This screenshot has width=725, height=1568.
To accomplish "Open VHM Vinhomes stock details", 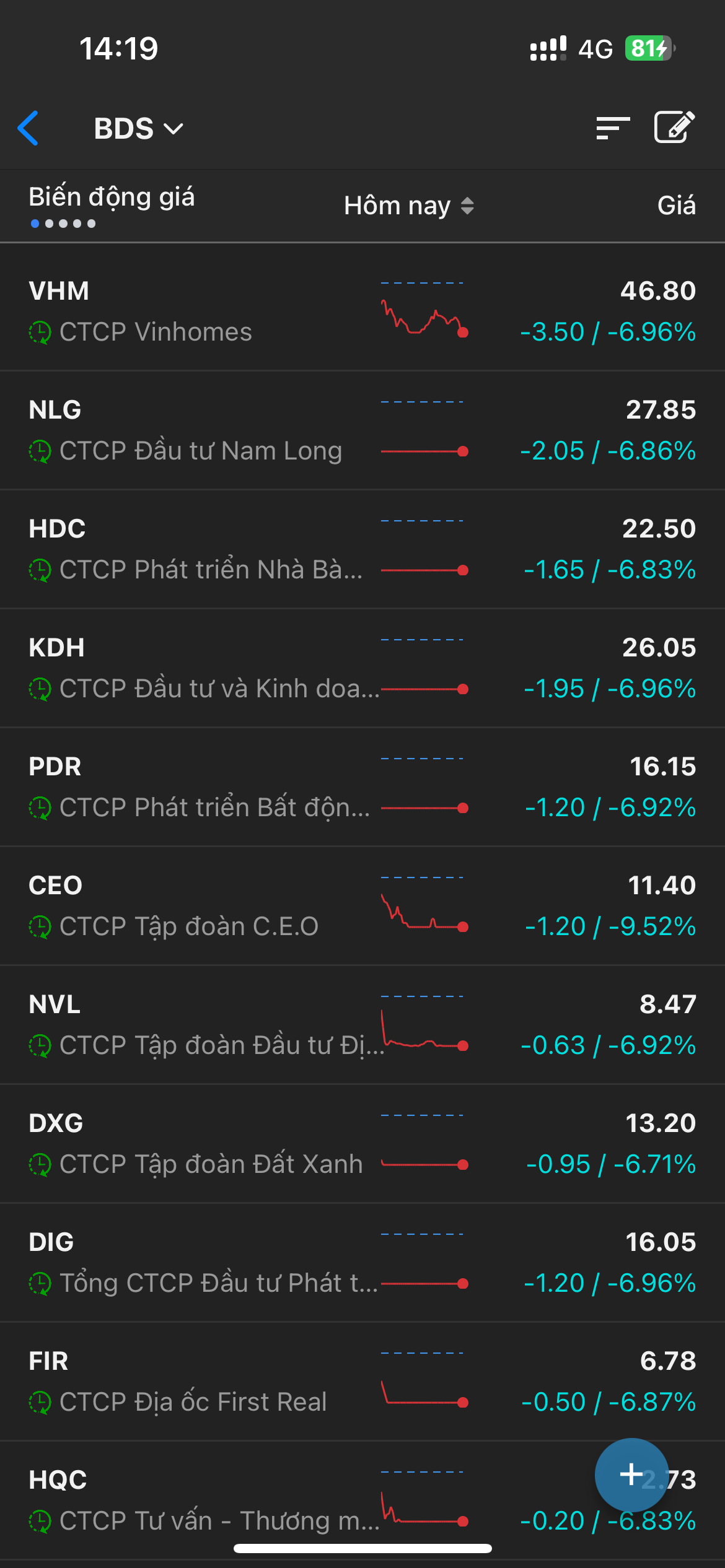I will [x=186, y=311].
